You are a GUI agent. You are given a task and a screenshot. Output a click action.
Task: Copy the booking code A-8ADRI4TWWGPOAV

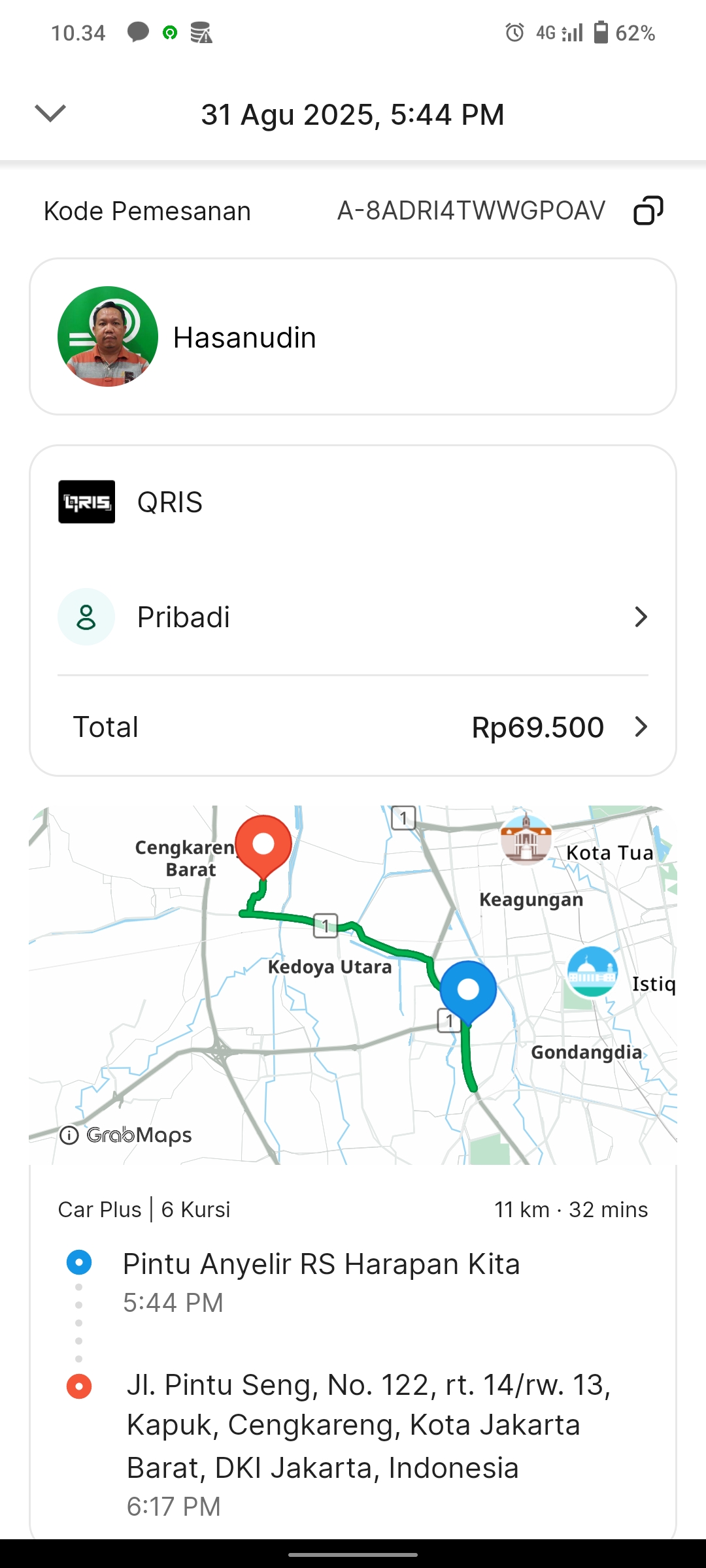648,211
